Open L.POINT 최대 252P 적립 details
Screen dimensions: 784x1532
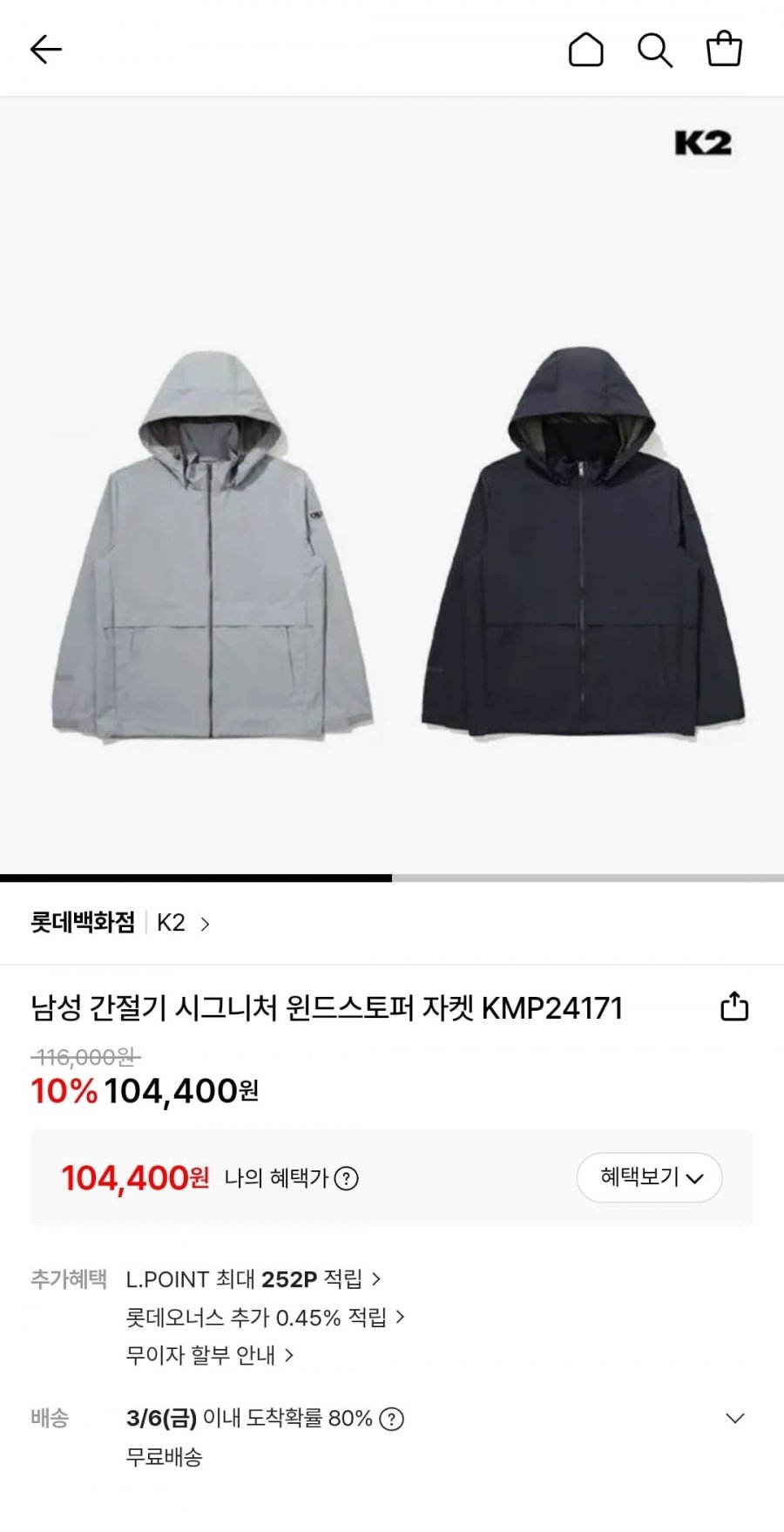tap(253, 1279)
